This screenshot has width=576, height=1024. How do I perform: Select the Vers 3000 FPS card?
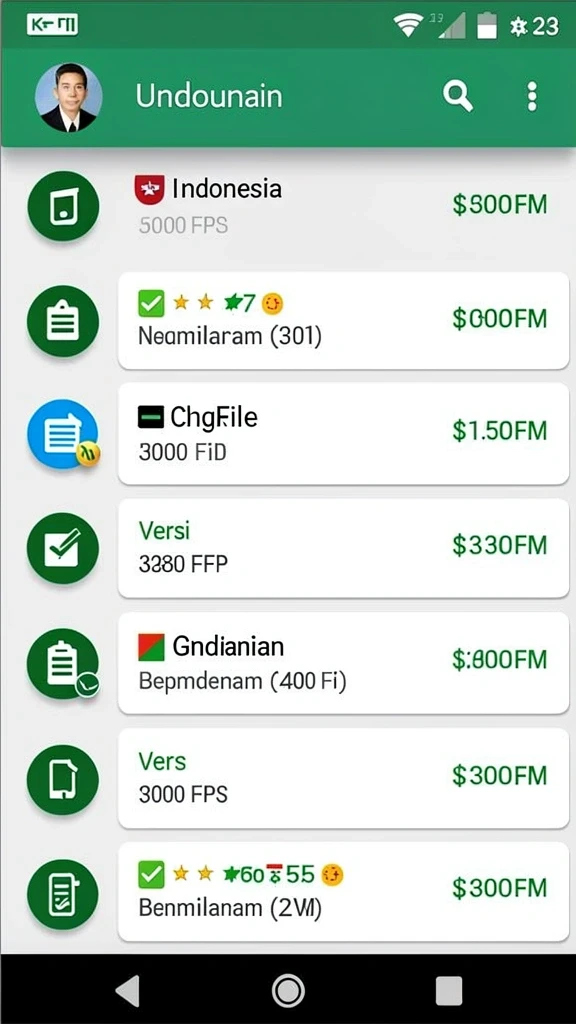pyautogui.click(x=343, y=778)
